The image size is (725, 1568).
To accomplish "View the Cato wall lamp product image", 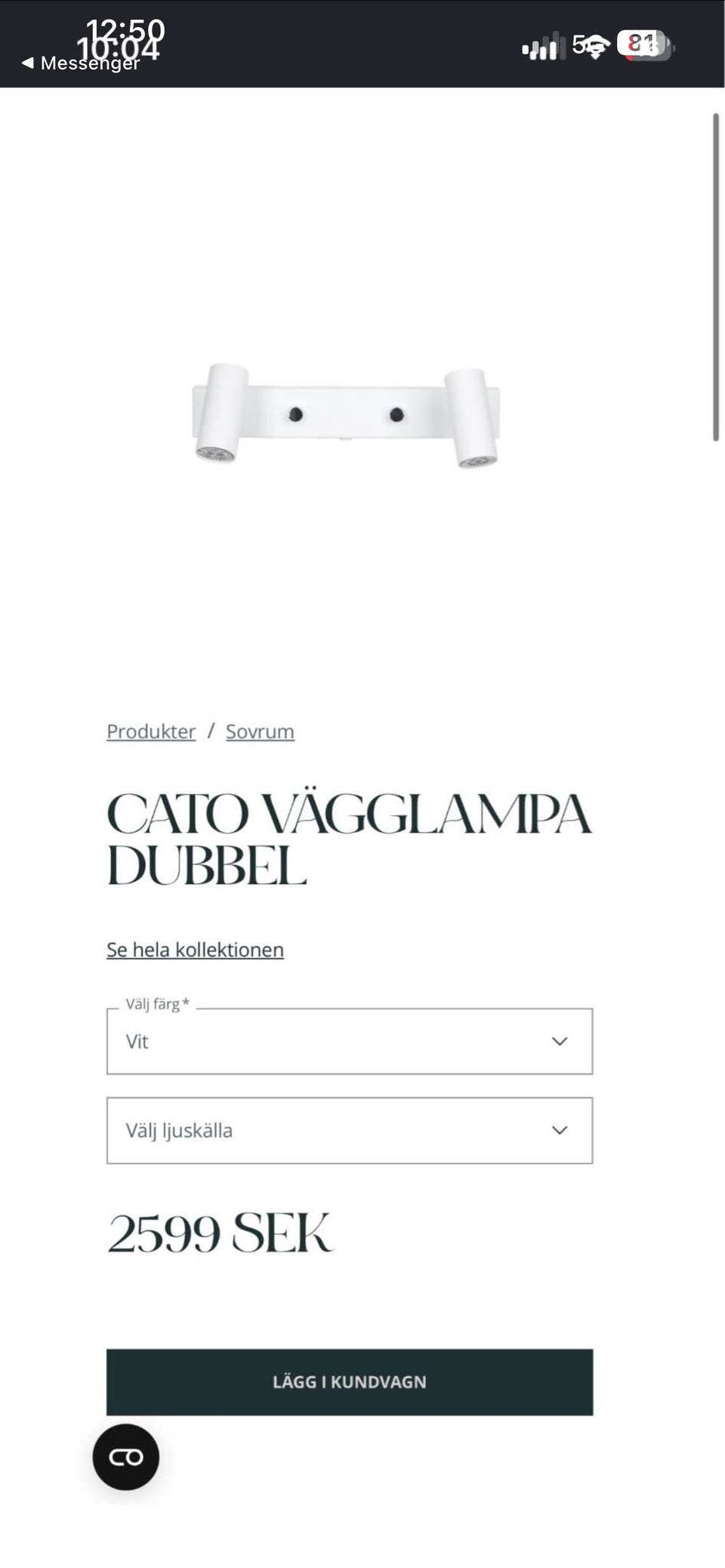I will point(347,415).
